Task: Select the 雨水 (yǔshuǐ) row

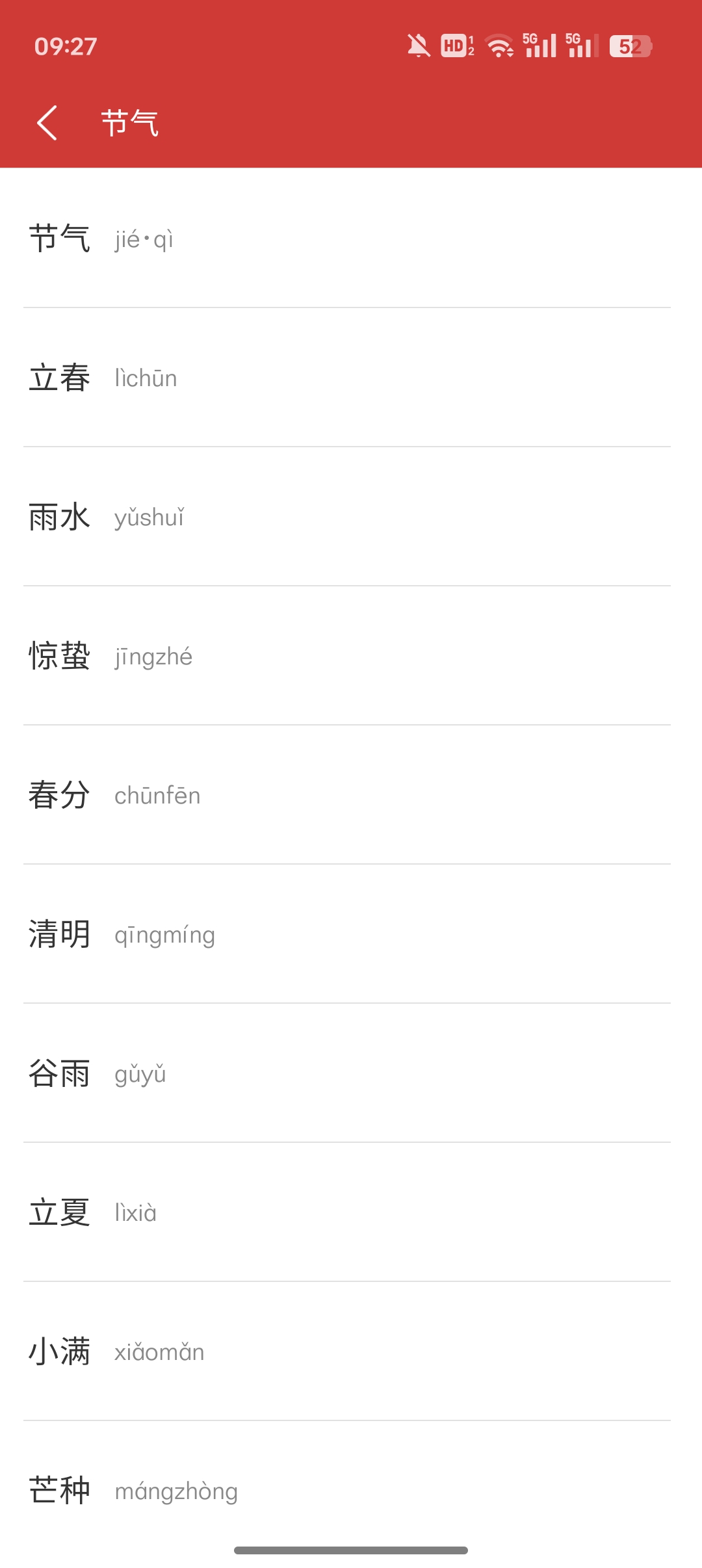Action: click(351, 516)
